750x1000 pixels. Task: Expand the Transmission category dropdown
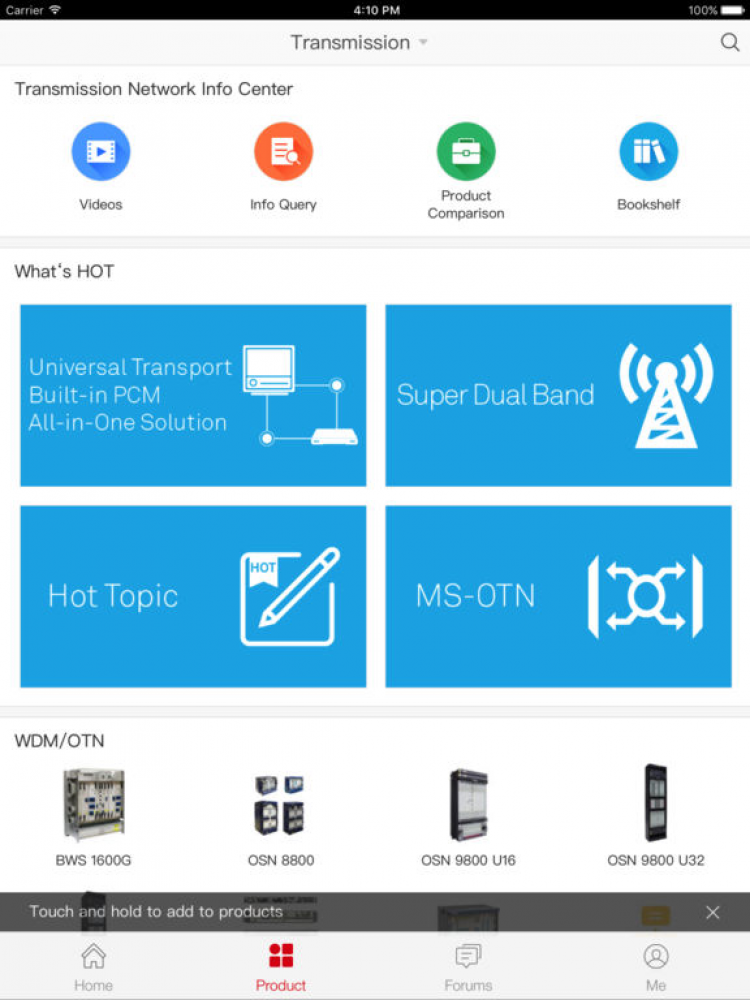point(359,43)
